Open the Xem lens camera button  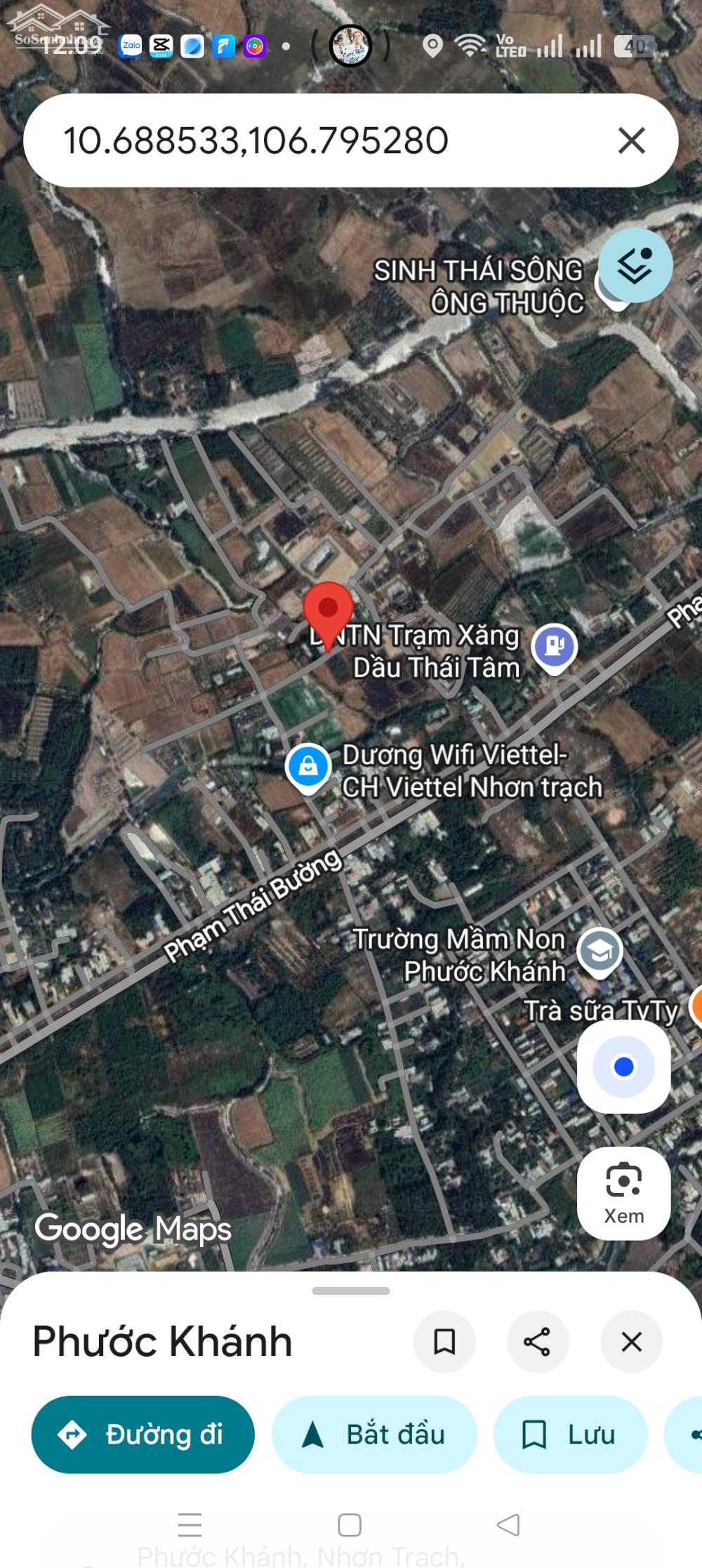(x=623, y=1193)
